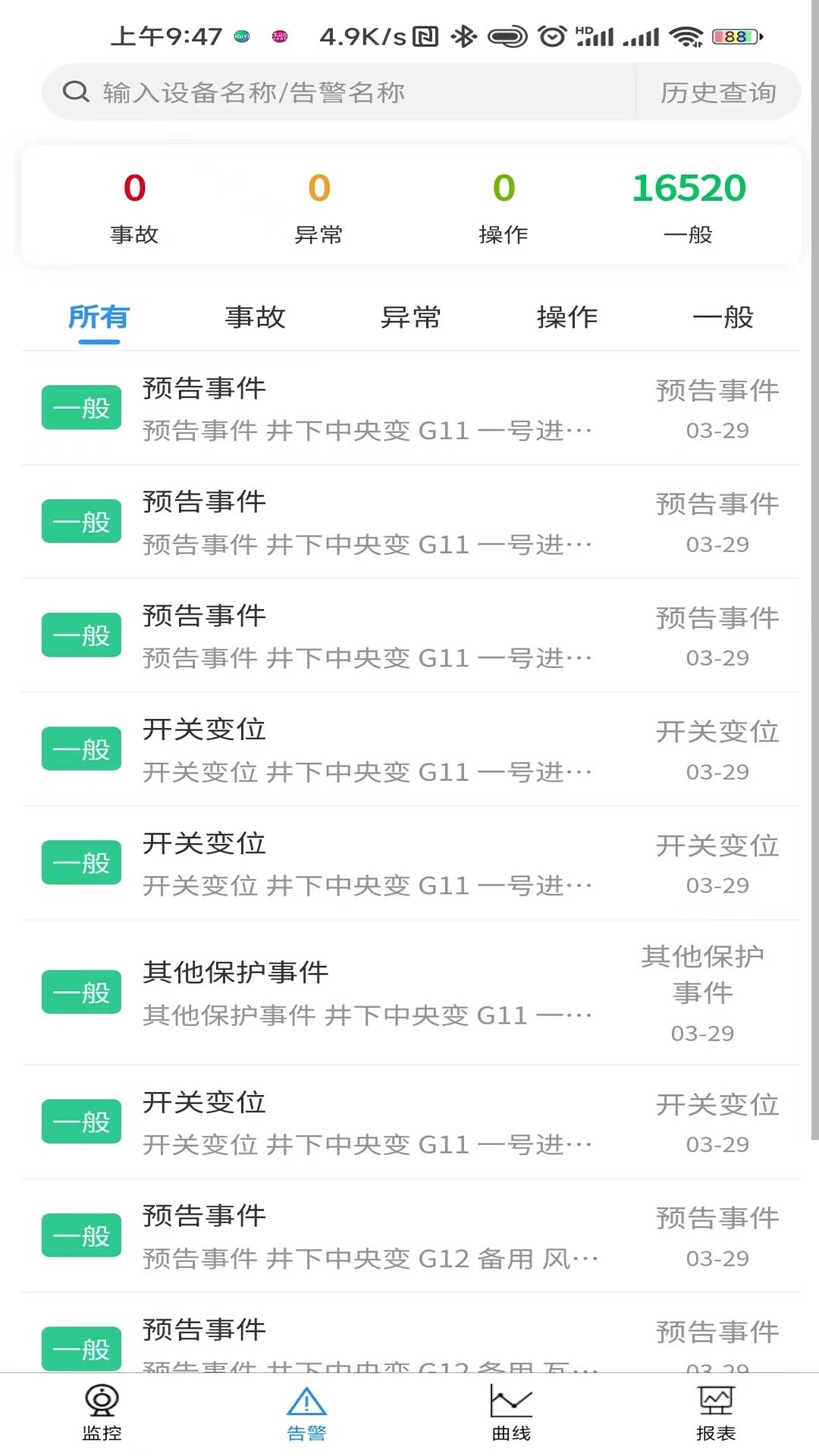
Task: Open the 报表 report icon
Action: [714, 1407]
